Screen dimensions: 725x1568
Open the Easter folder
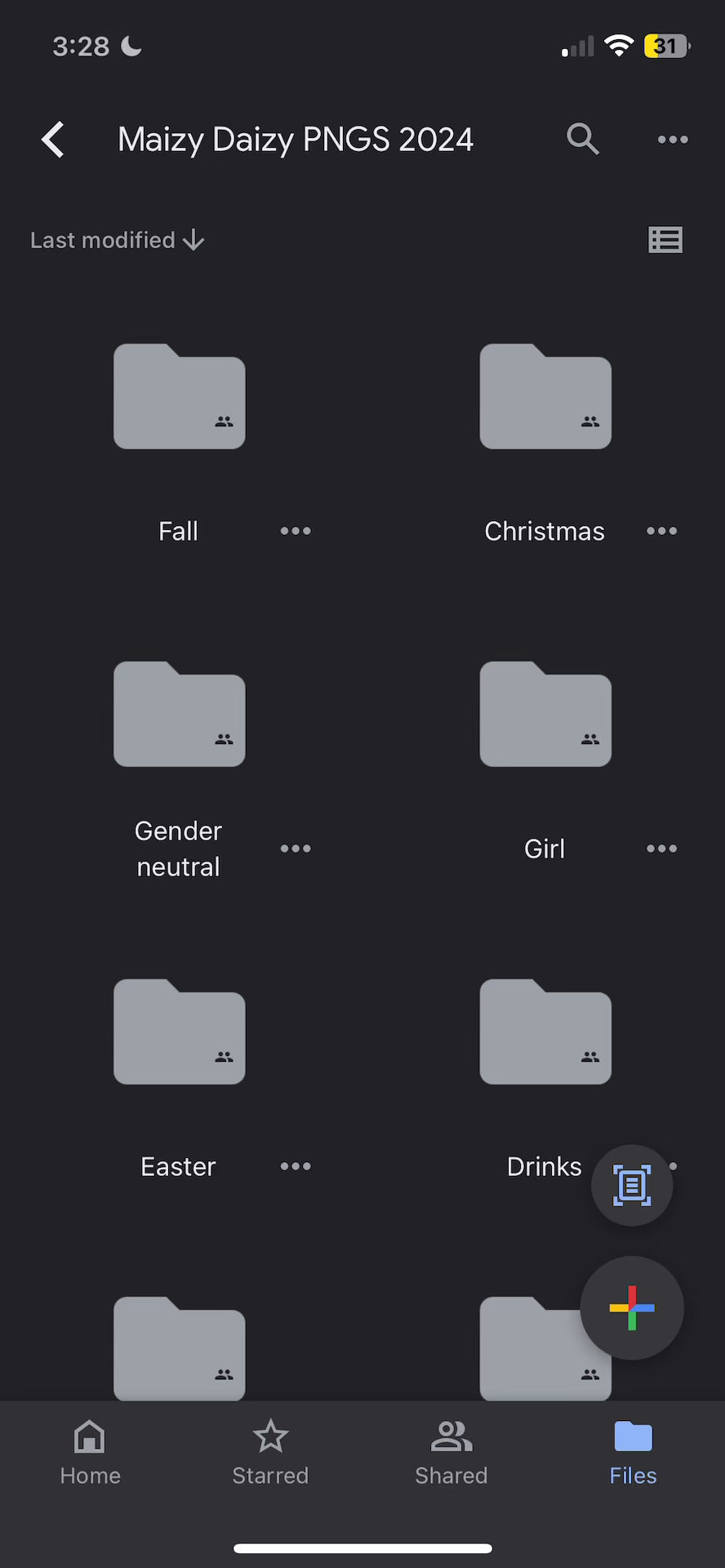pyautogui.click(x=179, y=1031)
